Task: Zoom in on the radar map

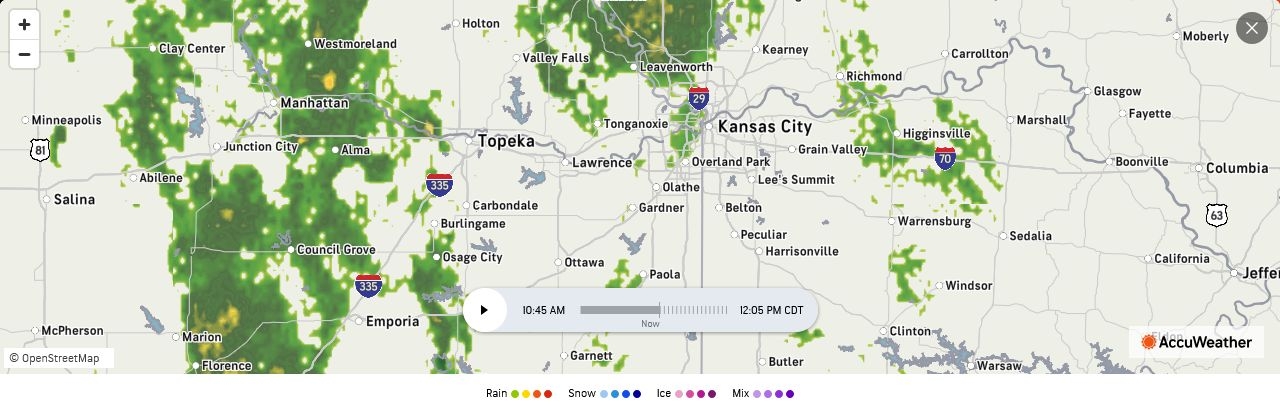Action: click(24, 25)
